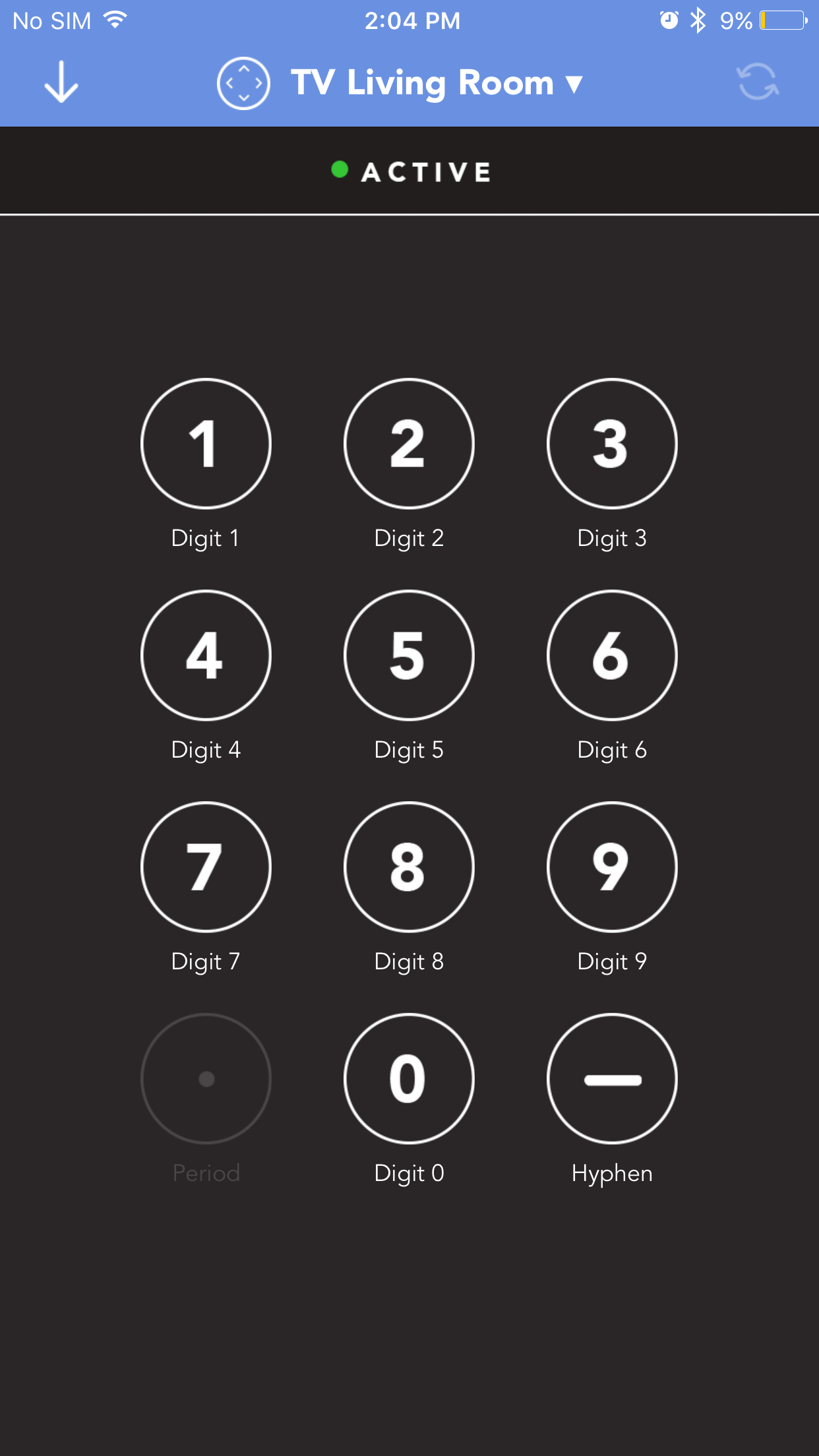Select Digit 2 on the keypad
Screen dimensions: 819x1456
(409, 444)
